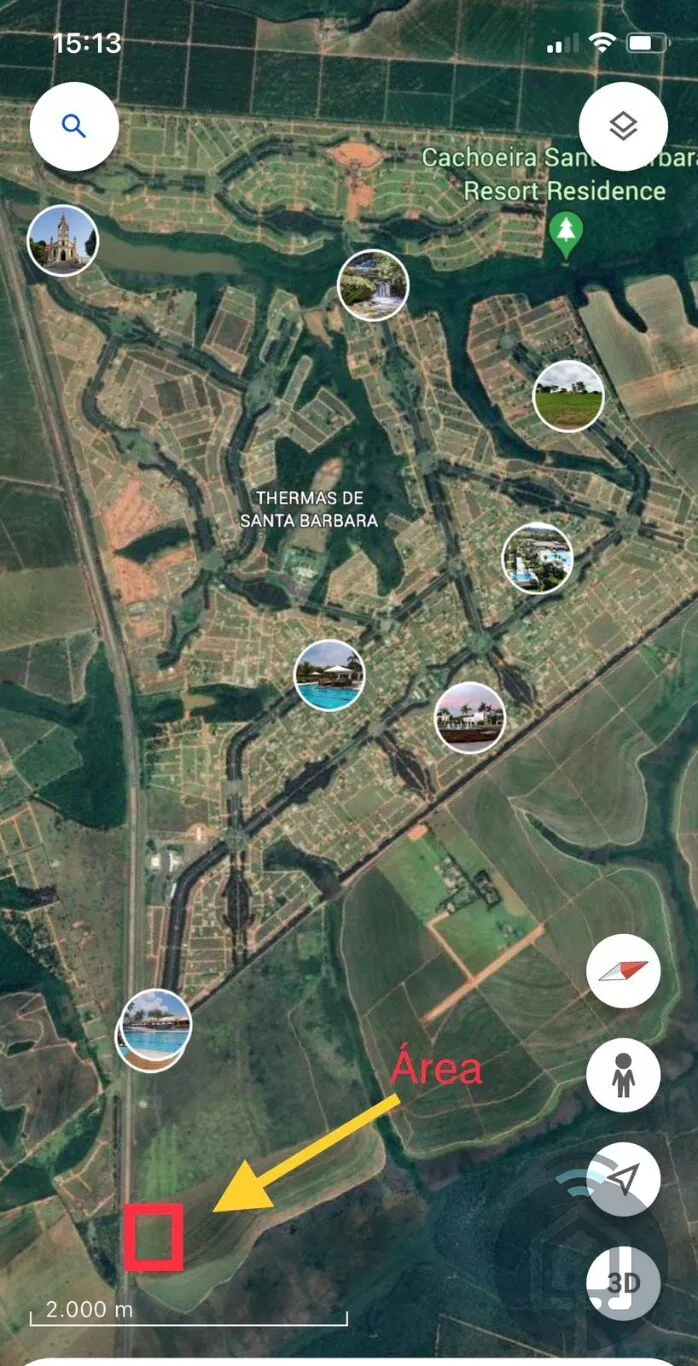Viewport: 698px width, 1366px height.
Task: Select the Cachoeira Santa Barbara Resort Residence pin
Action: (566, 230)
